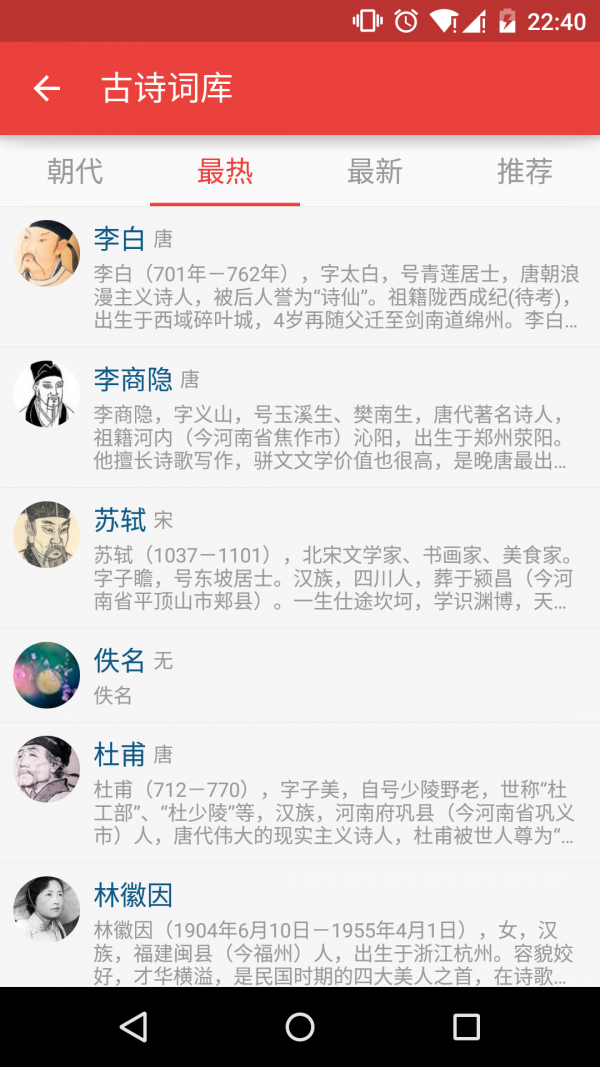600x1067 pixels.
Task: Switch to the 朝代 tab
Action: tap(75, 172)
